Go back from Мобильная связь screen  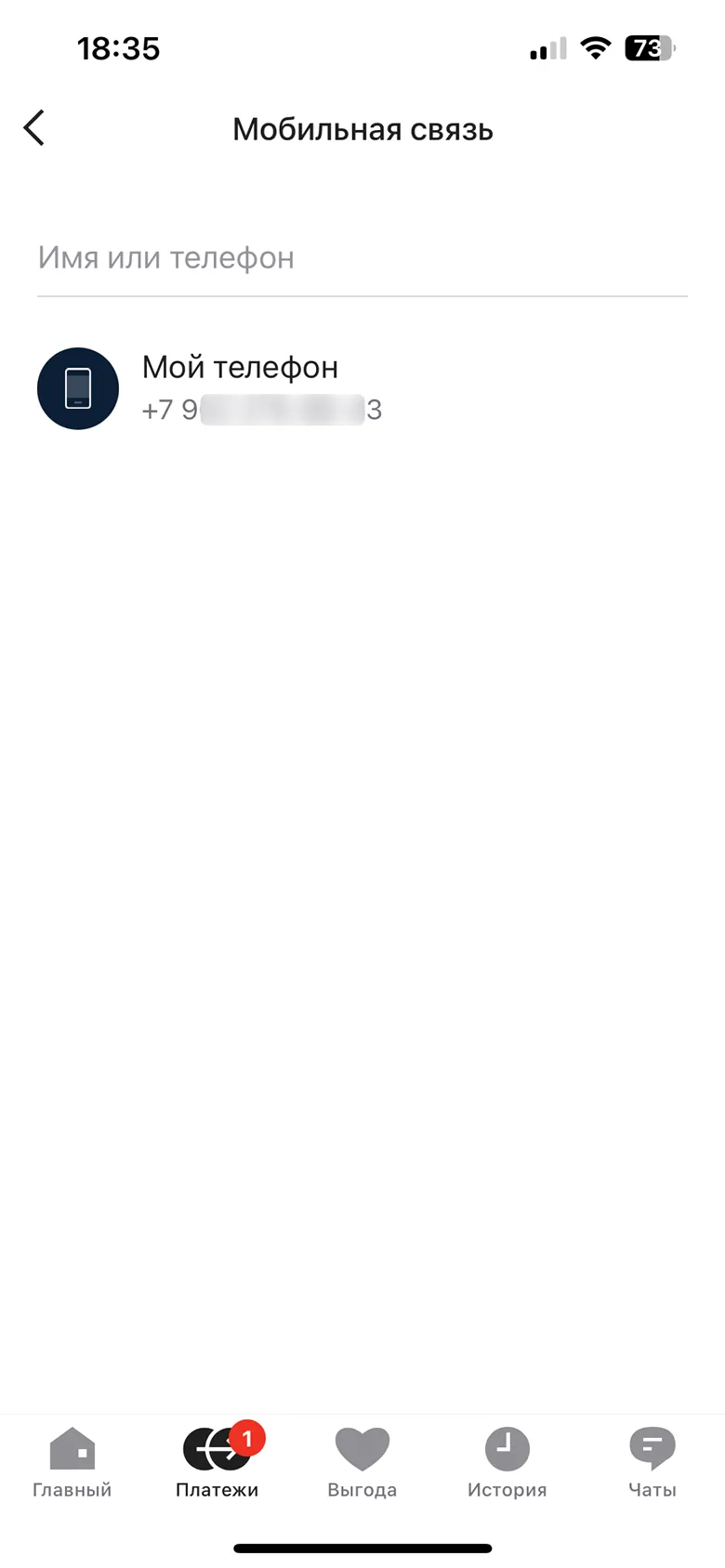click(x=34, y=128)
